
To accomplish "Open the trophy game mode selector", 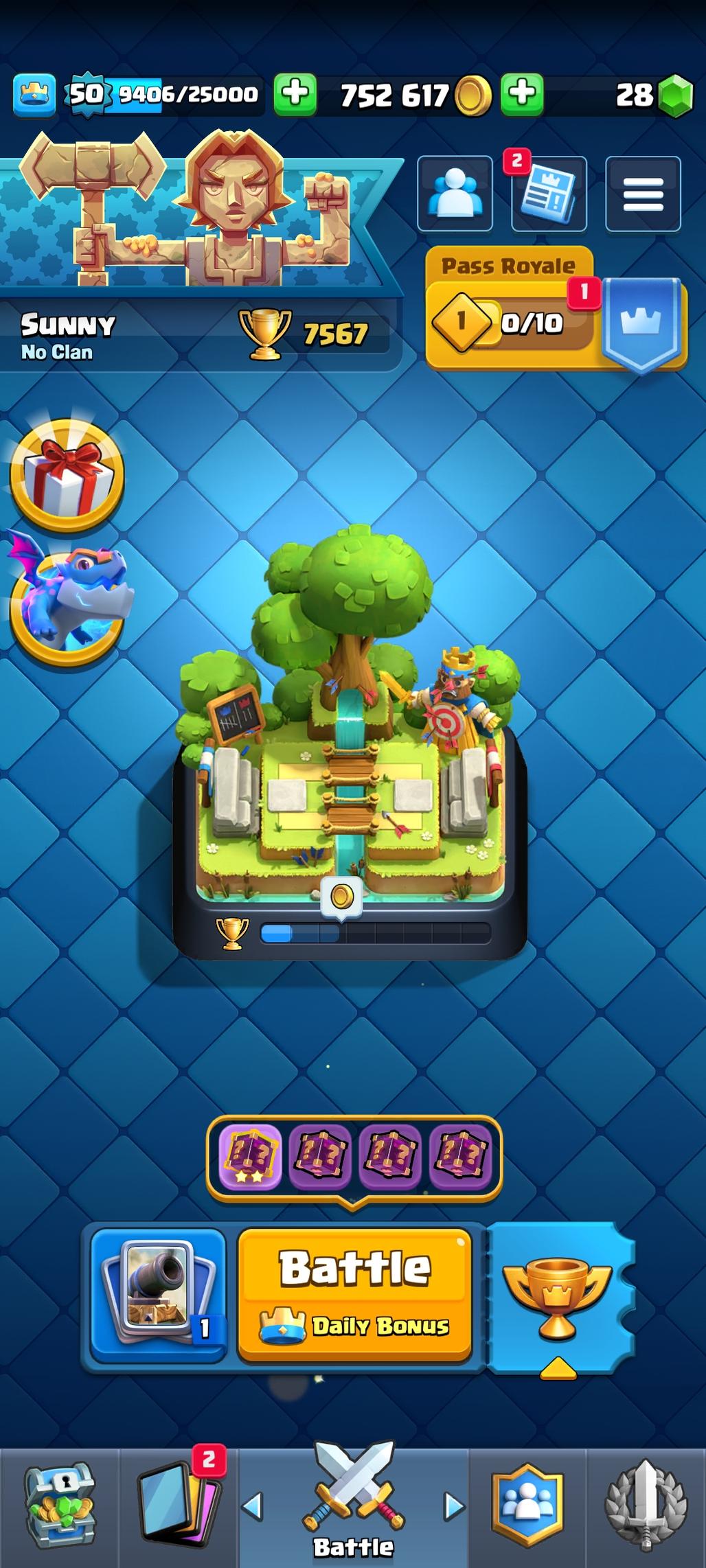I will [557, 1298].
